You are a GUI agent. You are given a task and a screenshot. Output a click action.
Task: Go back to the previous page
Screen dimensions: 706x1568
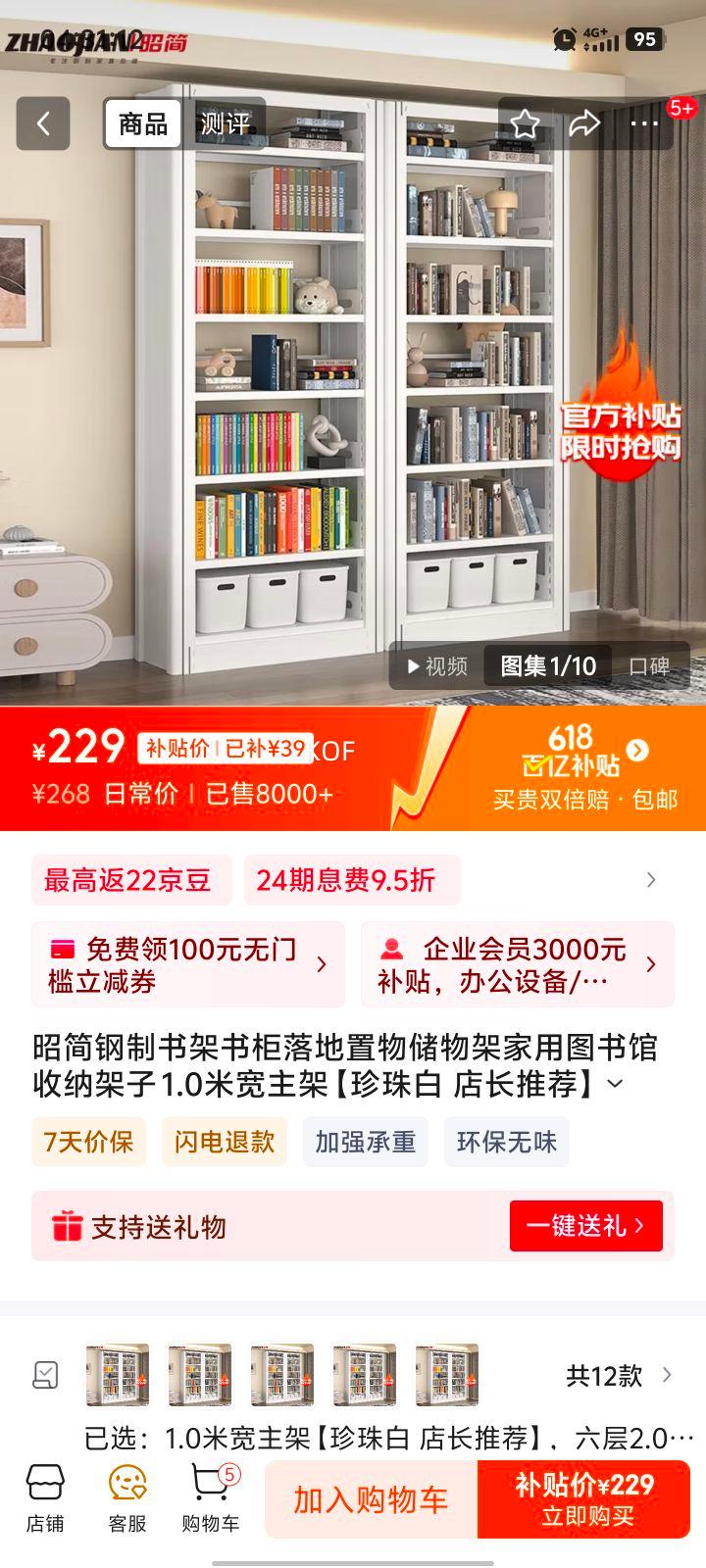(x=43, y=123)
